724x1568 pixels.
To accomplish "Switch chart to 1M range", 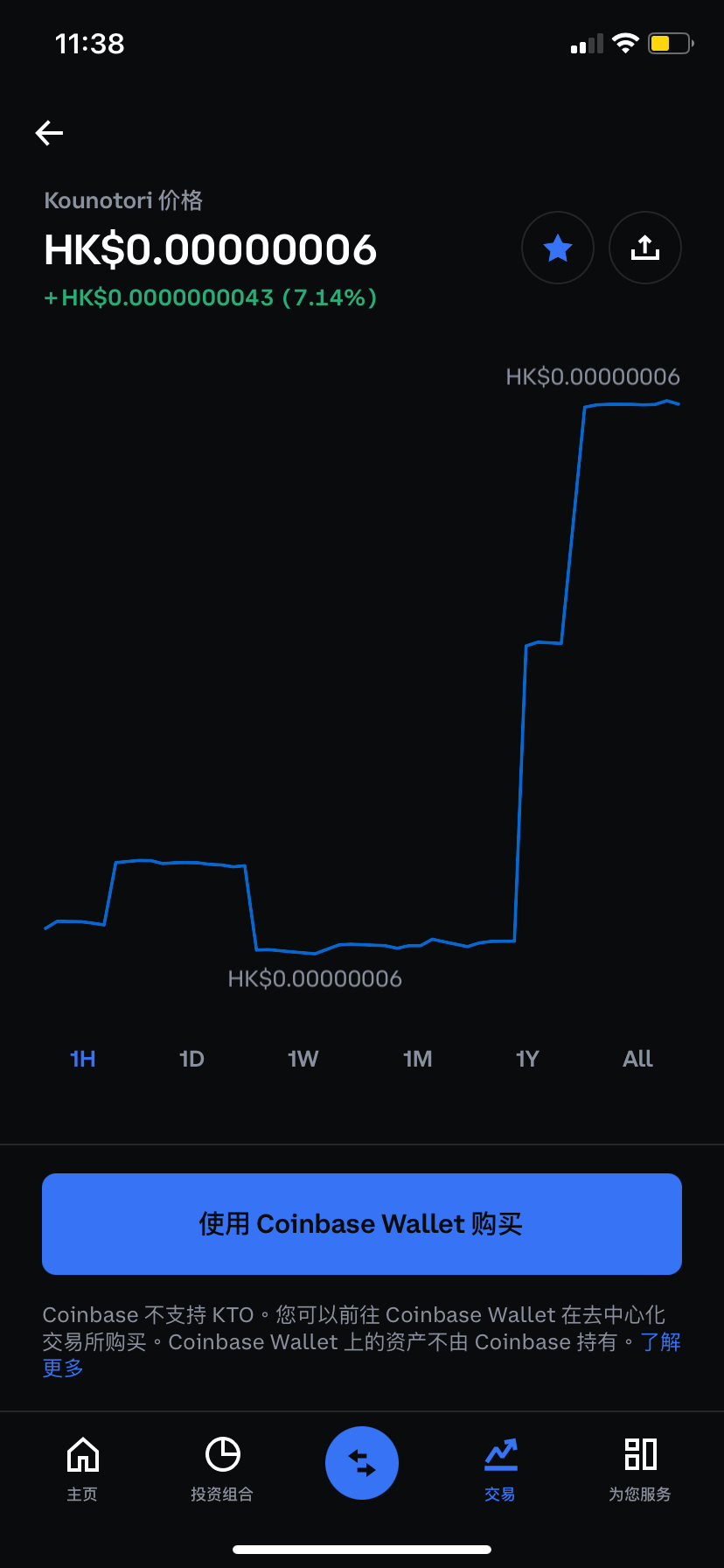I will (x=418, y=1059).
